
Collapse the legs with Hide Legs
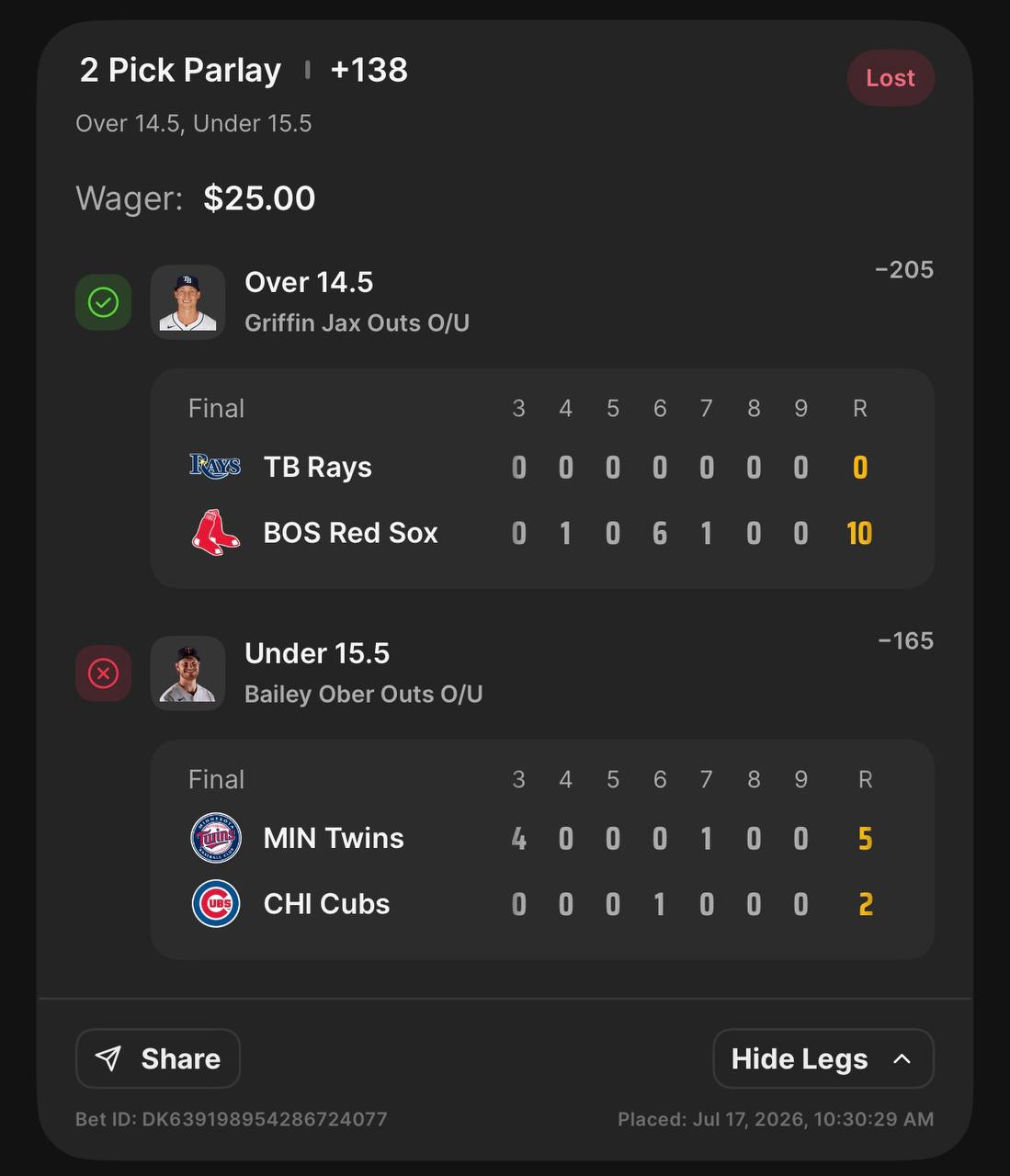point(823,1058)
